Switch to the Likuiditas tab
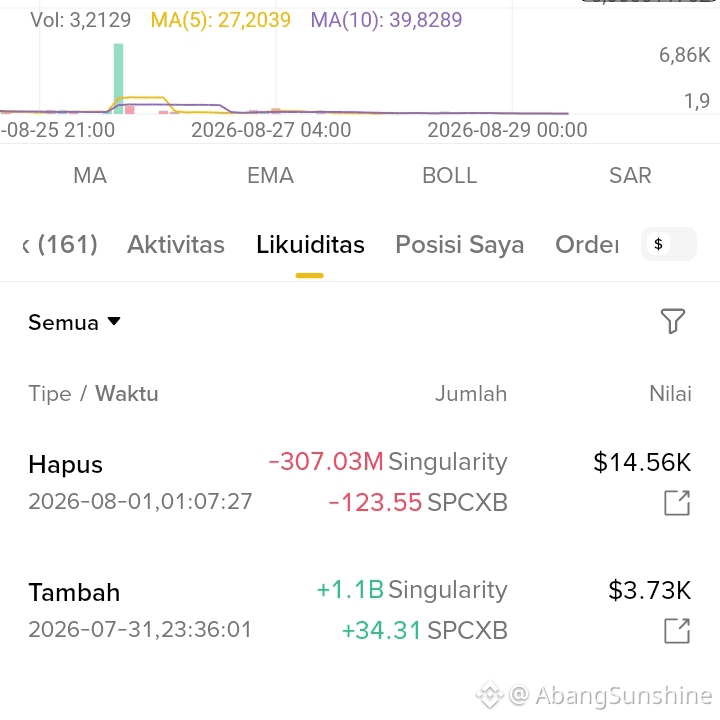The image size is (720, 720). tap(310, 244)
